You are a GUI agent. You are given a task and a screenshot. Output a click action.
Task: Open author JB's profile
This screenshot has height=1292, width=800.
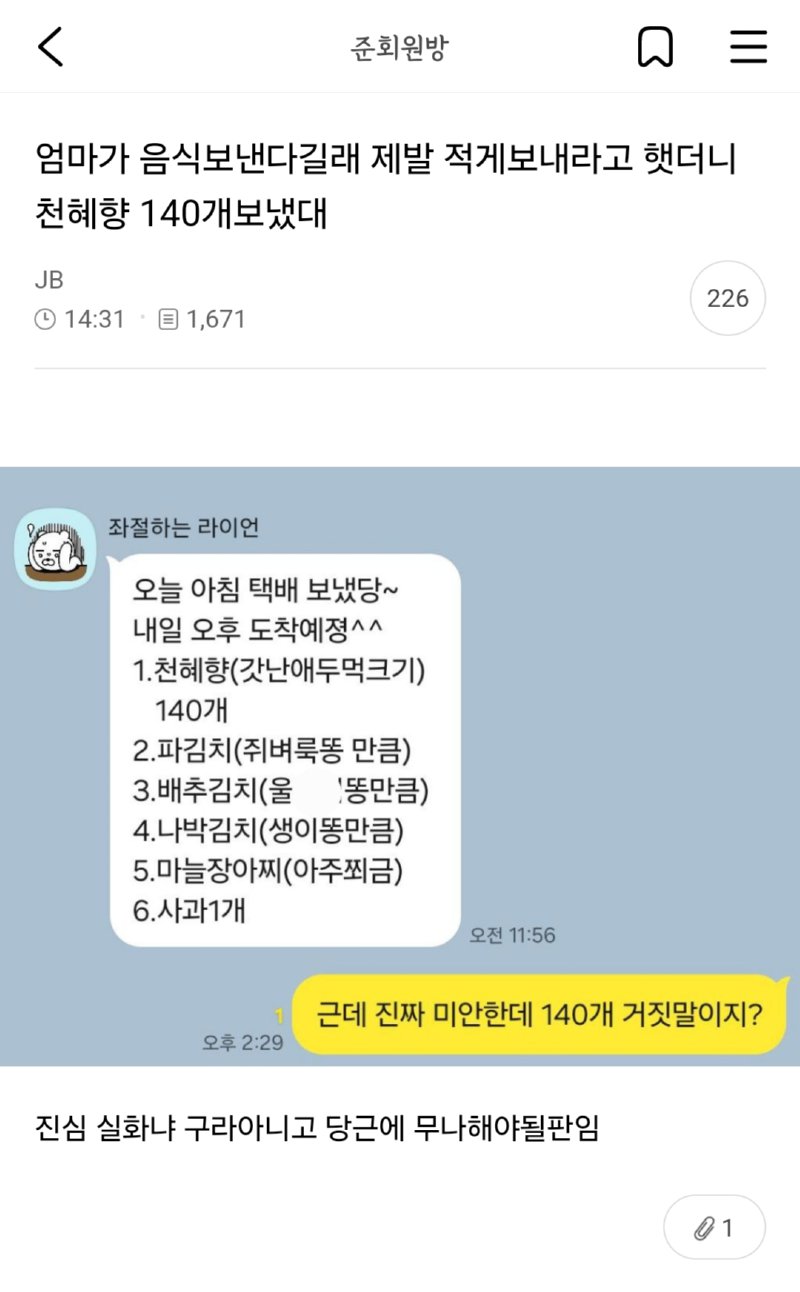[x=49, y=280]
